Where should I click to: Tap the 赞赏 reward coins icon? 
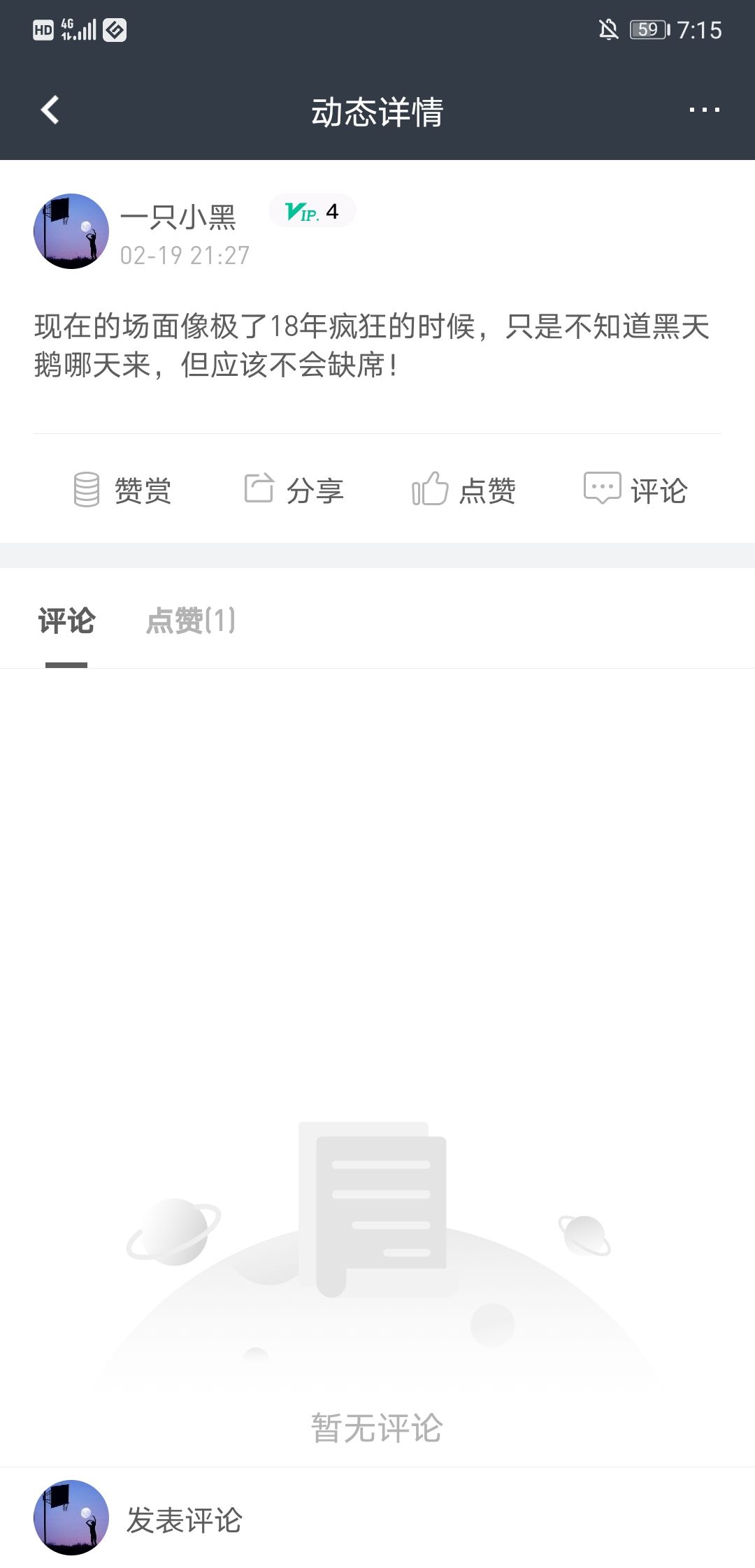87,490
